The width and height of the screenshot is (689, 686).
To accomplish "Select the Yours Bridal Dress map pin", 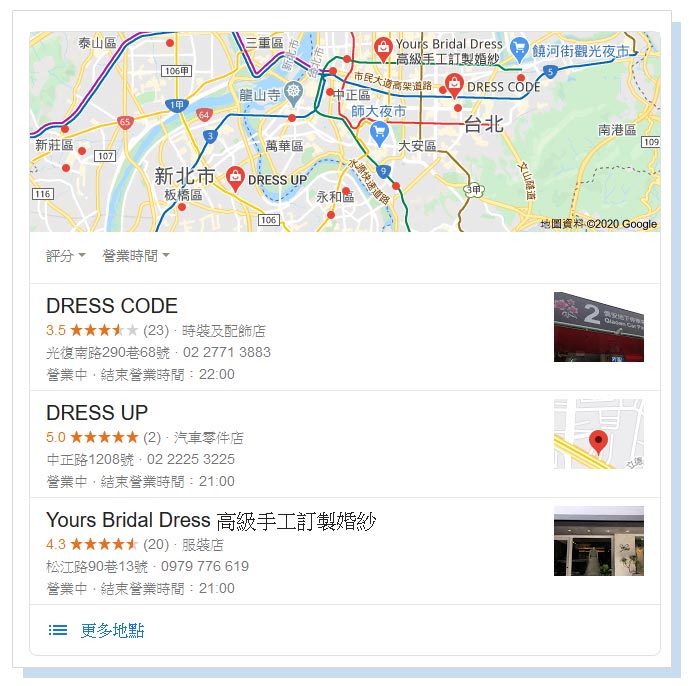I will click(382, 46).
